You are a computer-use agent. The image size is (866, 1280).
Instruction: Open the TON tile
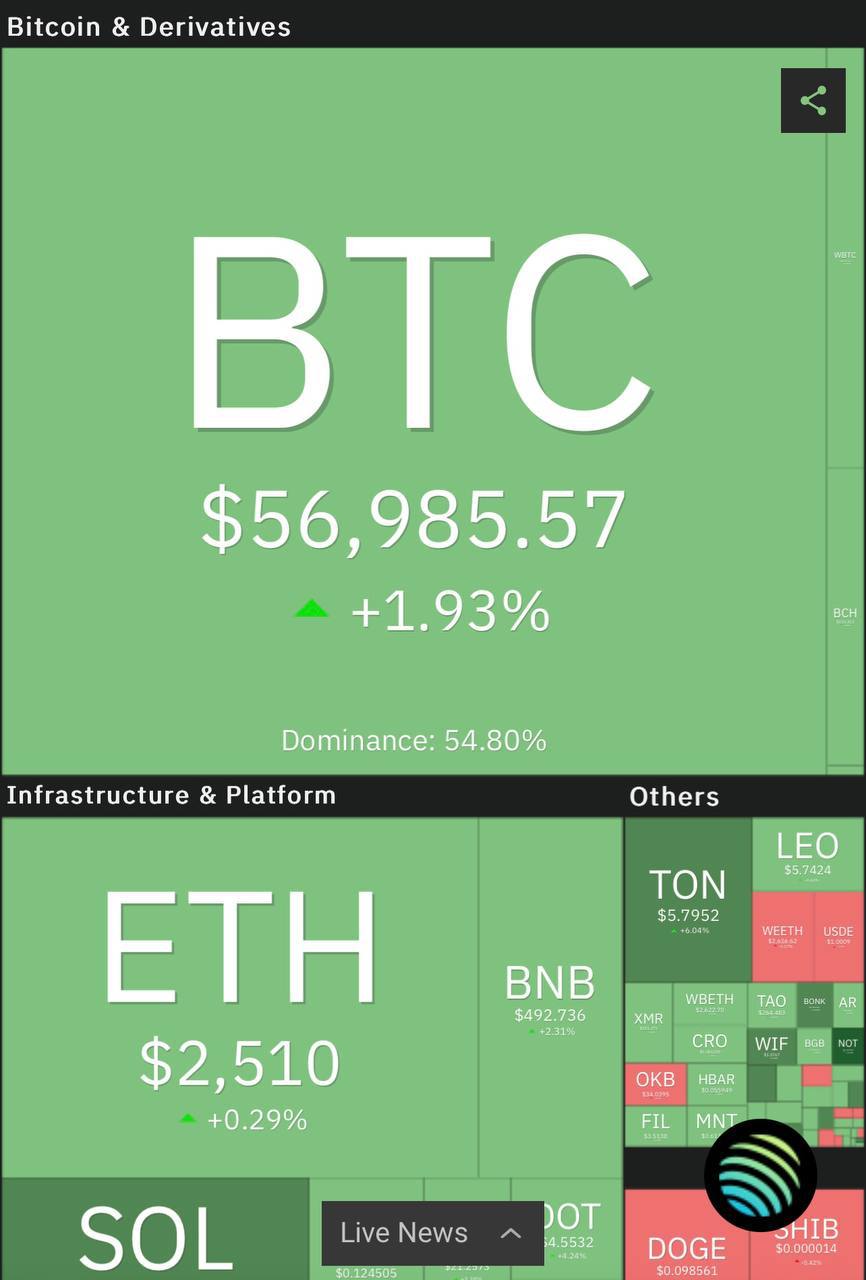(688, 899)
